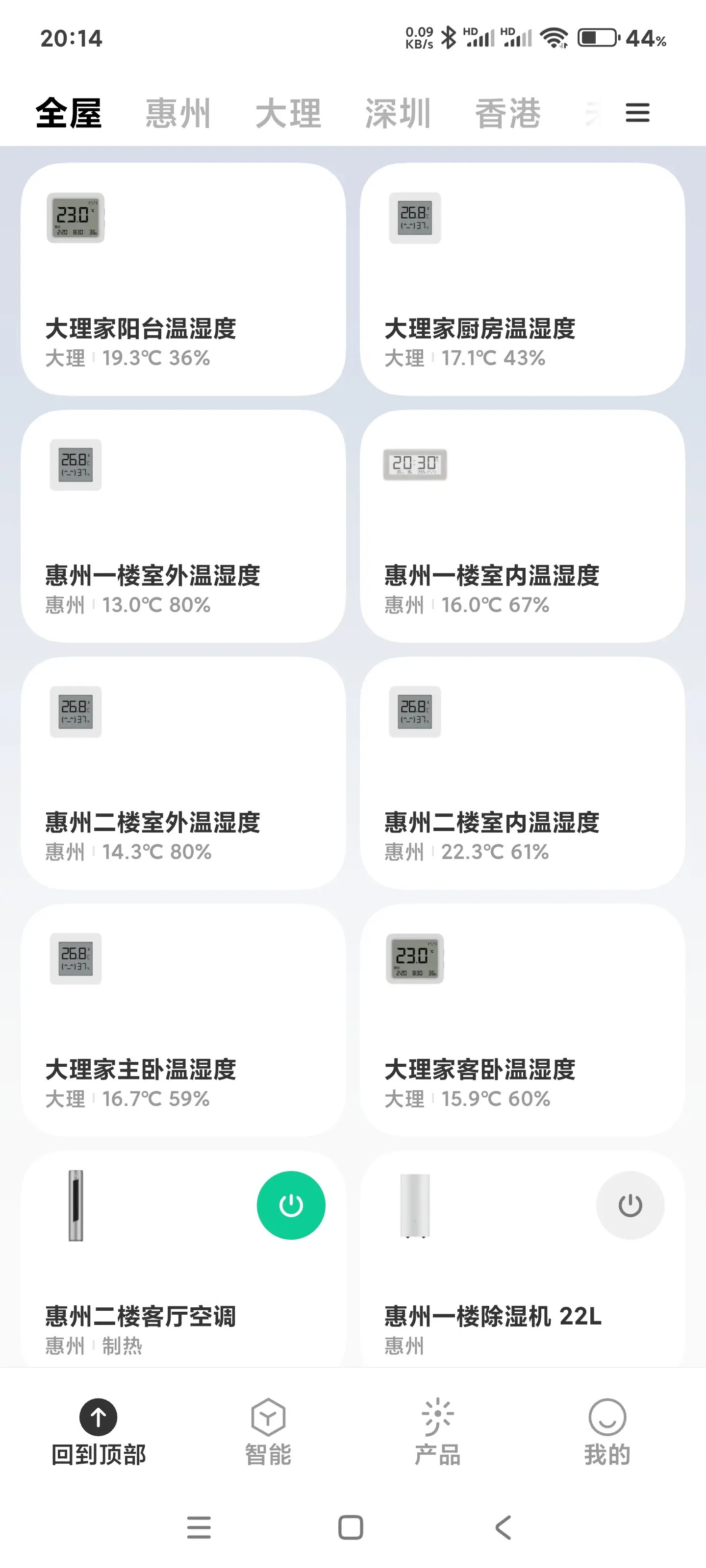Switch to the 惠州 tab
The width and height of the screenshot is (706, 1568).
tap(178, 113)
